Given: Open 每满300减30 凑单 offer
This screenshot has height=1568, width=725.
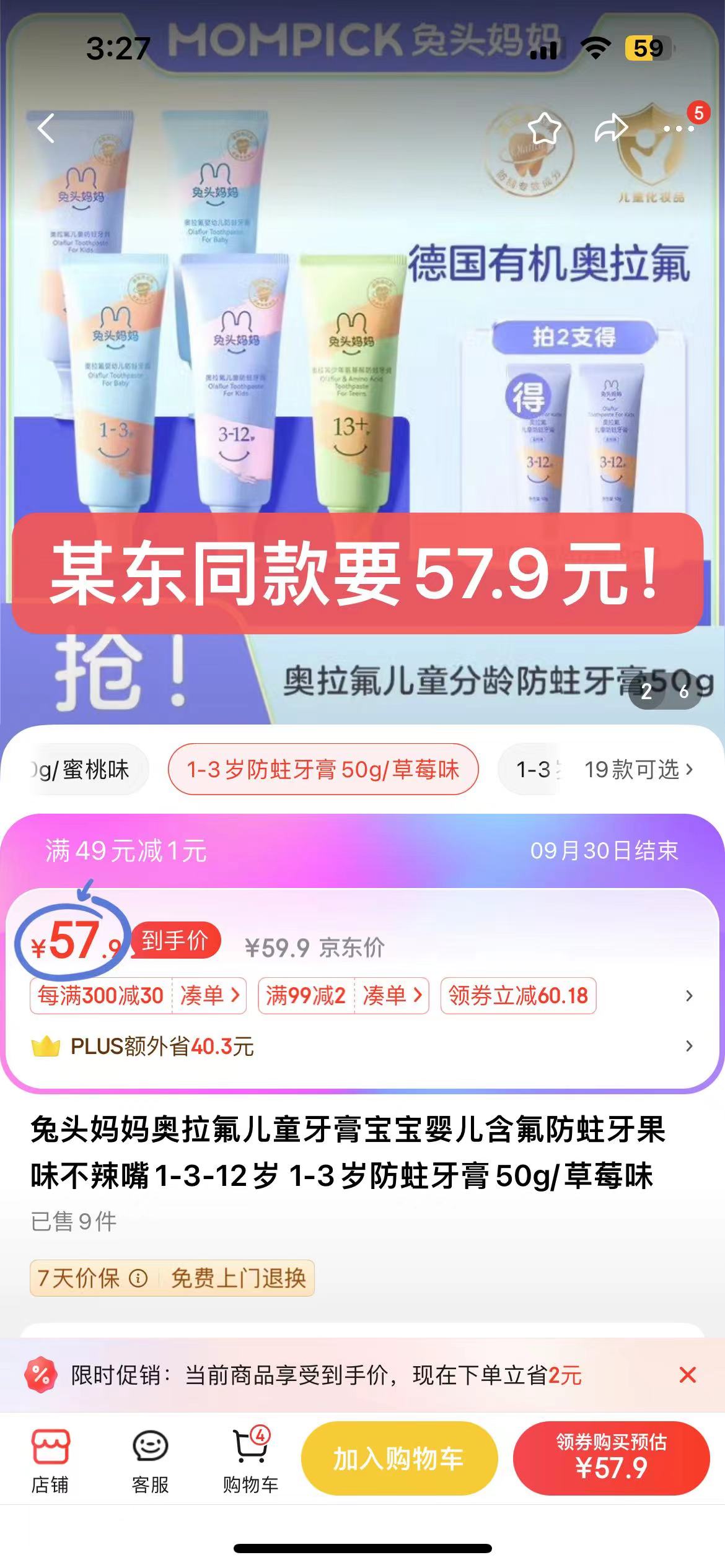Looking at the screenshot, I should (x=138, y=996).
